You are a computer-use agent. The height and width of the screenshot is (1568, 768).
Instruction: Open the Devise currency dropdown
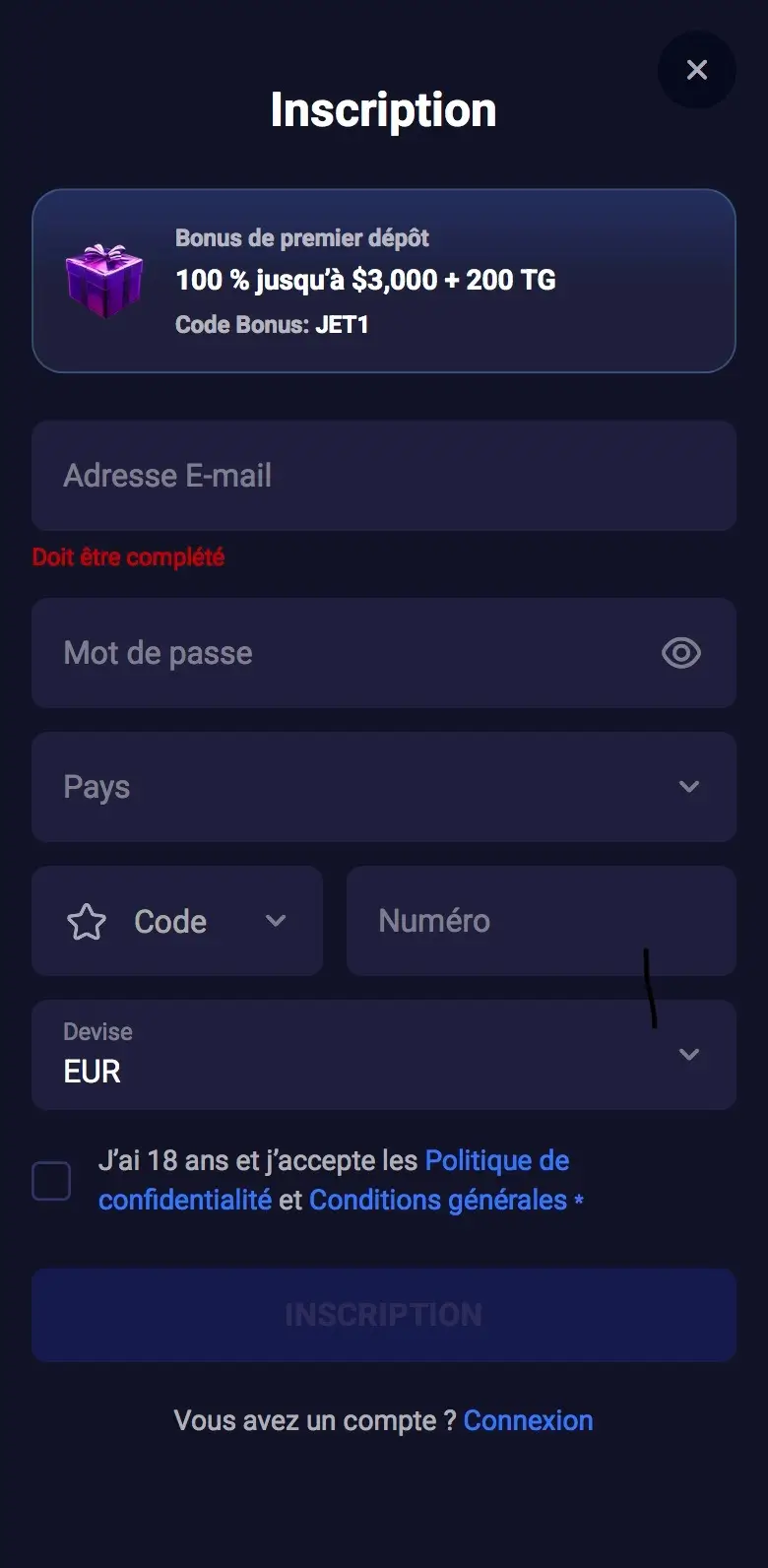pos(384,1055)
